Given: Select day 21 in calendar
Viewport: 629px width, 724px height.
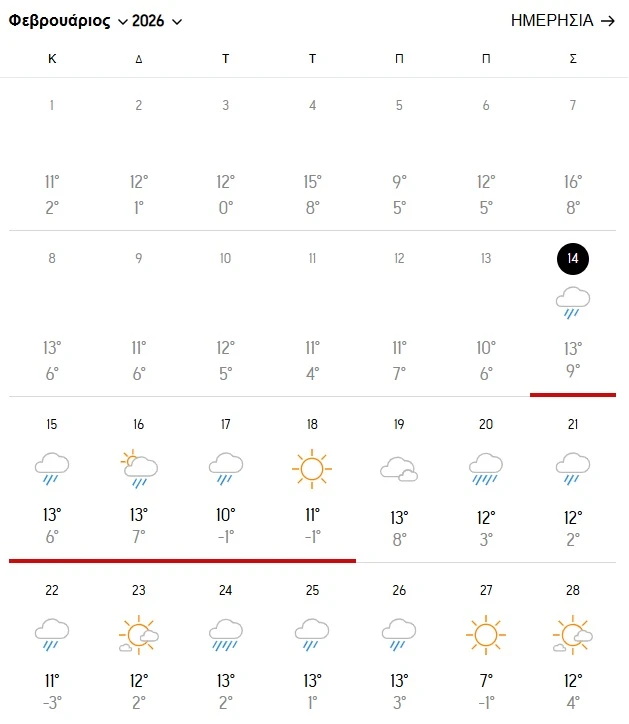Looking at the screenshot, I should click(x=572, y=480).
